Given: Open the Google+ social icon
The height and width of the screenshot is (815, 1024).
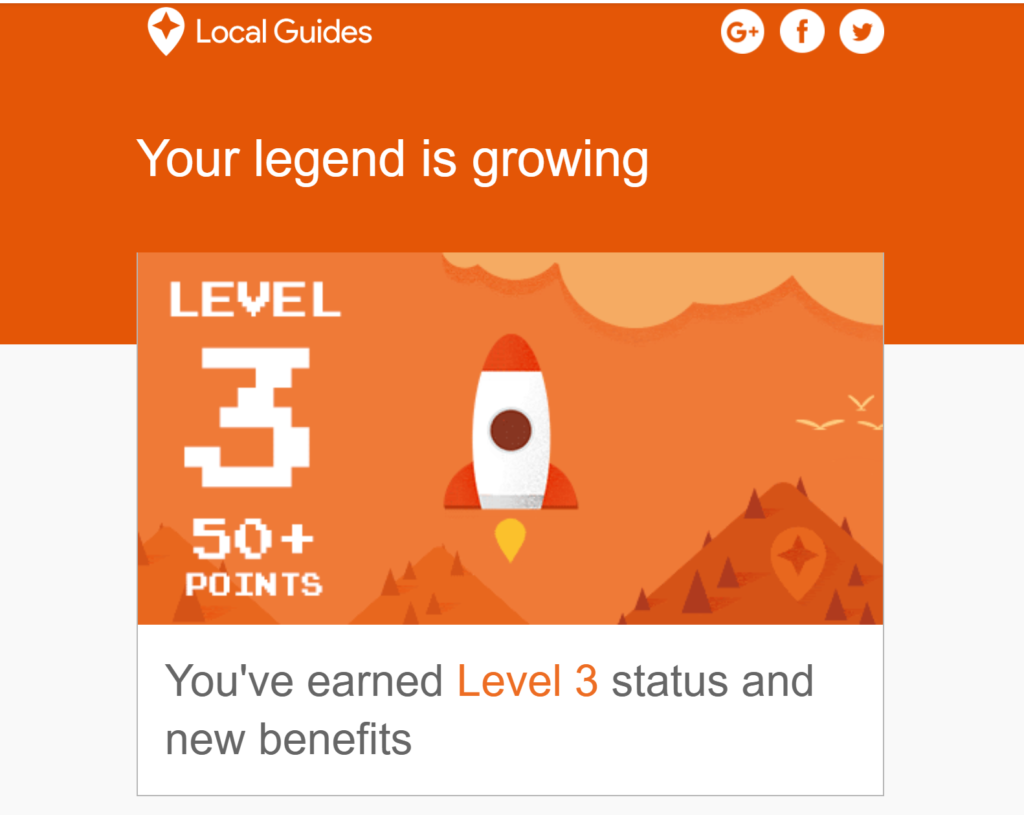Looking at the screenshot, I should coord(742,32).
